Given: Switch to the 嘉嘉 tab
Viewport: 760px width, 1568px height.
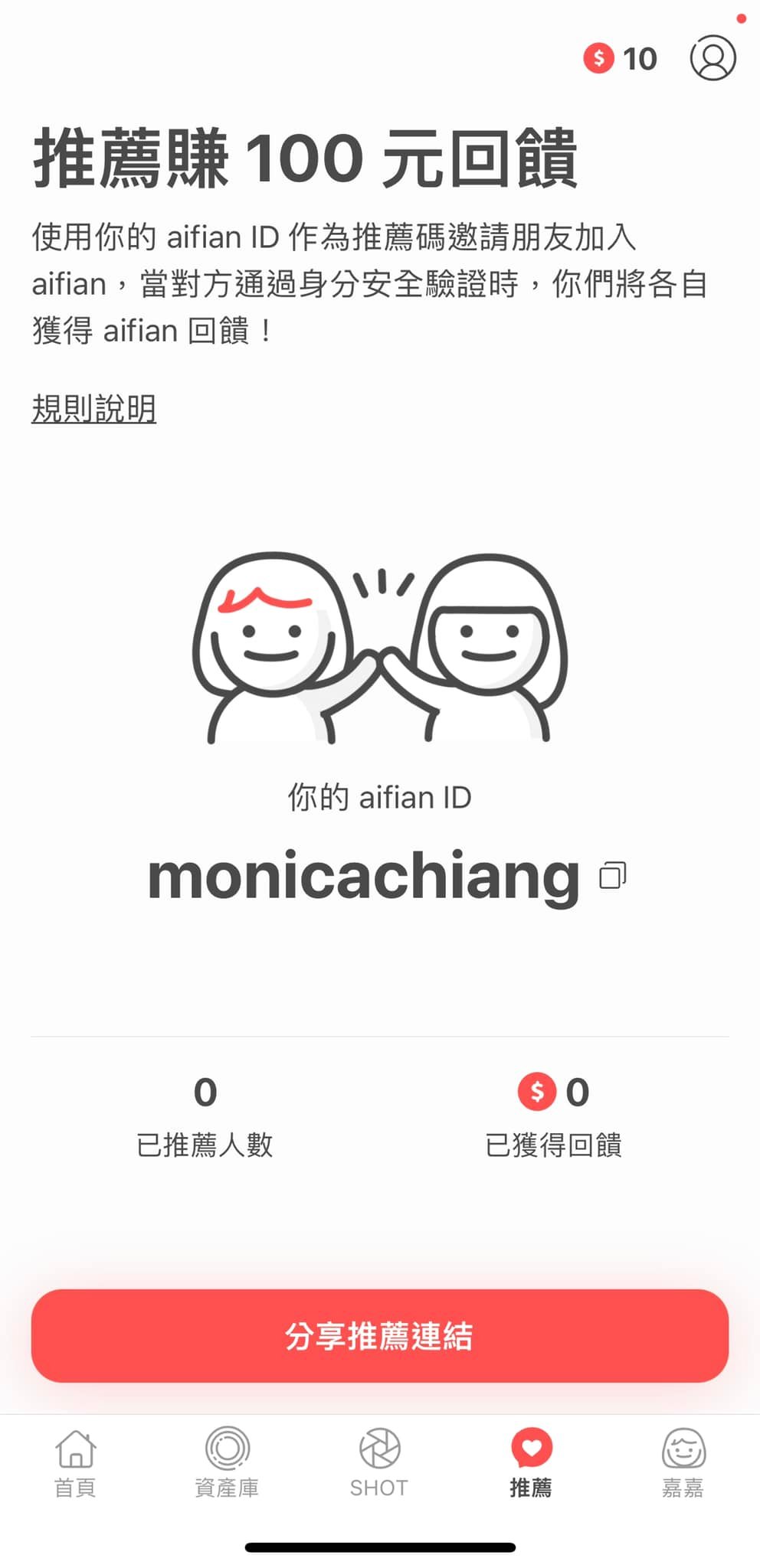Looking at the screenshot, I should 683,1462.
